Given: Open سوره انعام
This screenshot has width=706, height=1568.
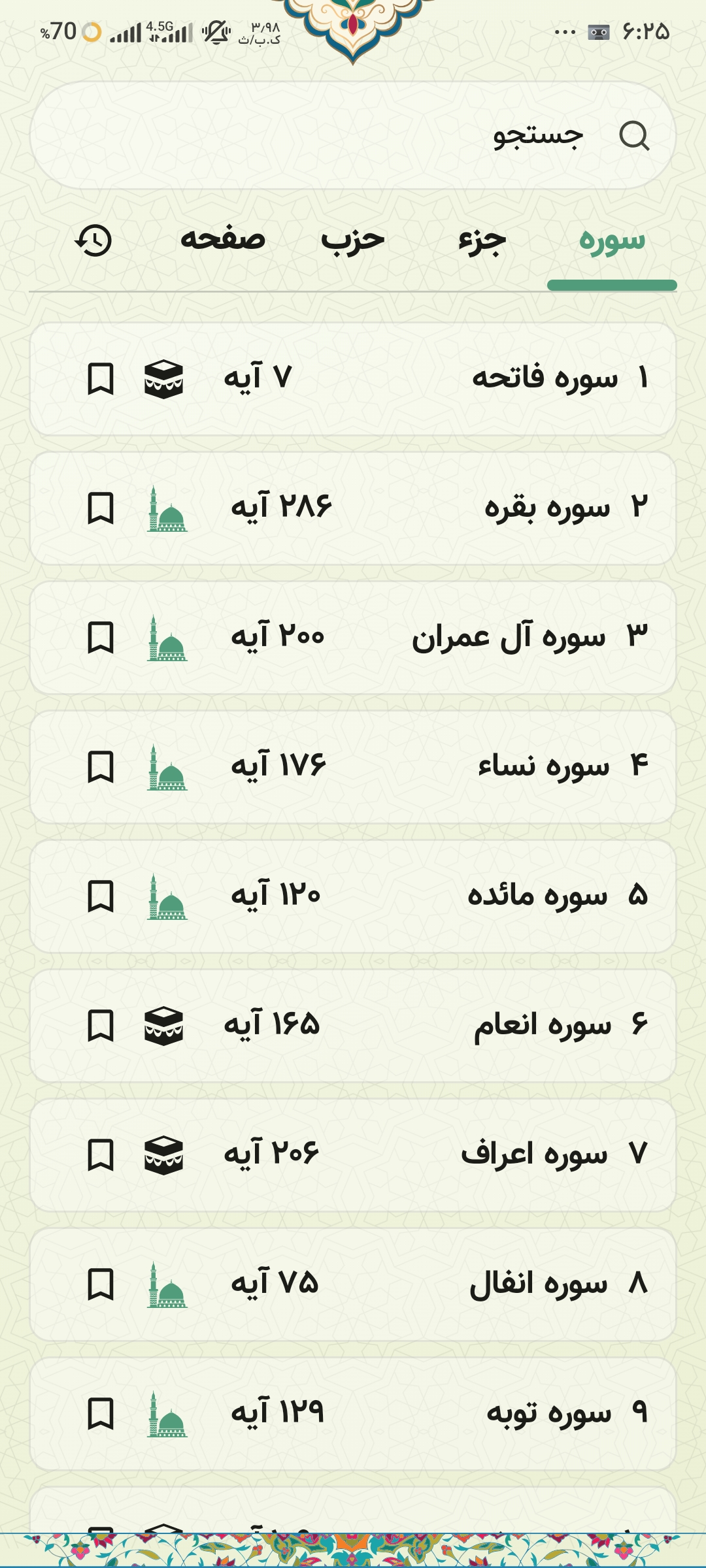Looking at the screenshot, I should tap(353, 1026).
